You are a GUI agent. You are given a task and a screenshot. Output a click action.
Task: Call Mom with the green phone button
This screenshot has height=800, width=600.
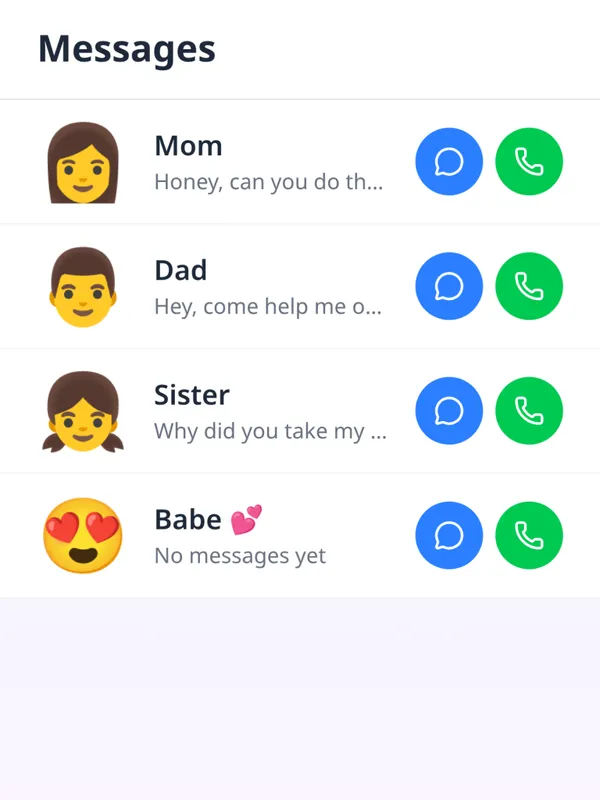[x=529, y=161]
